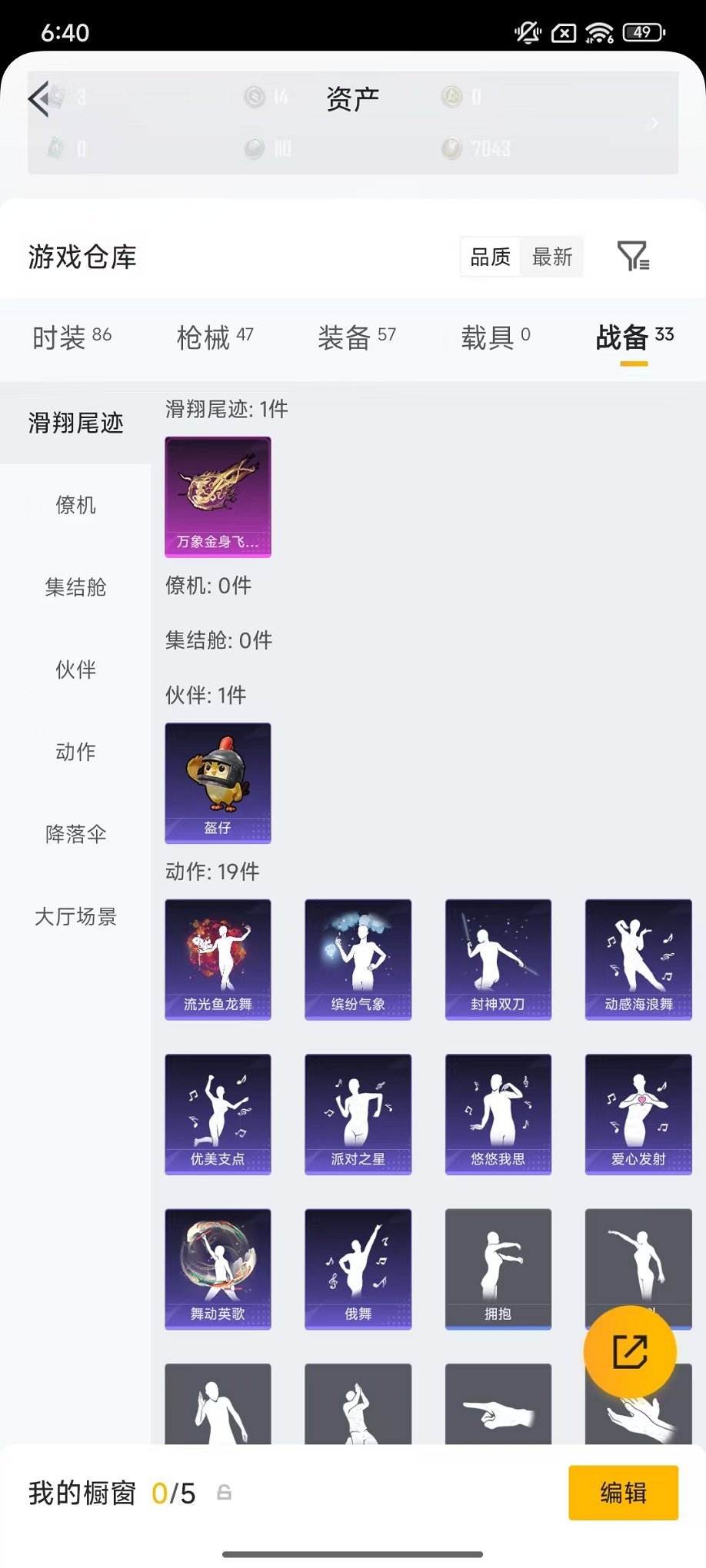Toggle sorting to 品质
The image size is (706, 1568).
point(491,257)
